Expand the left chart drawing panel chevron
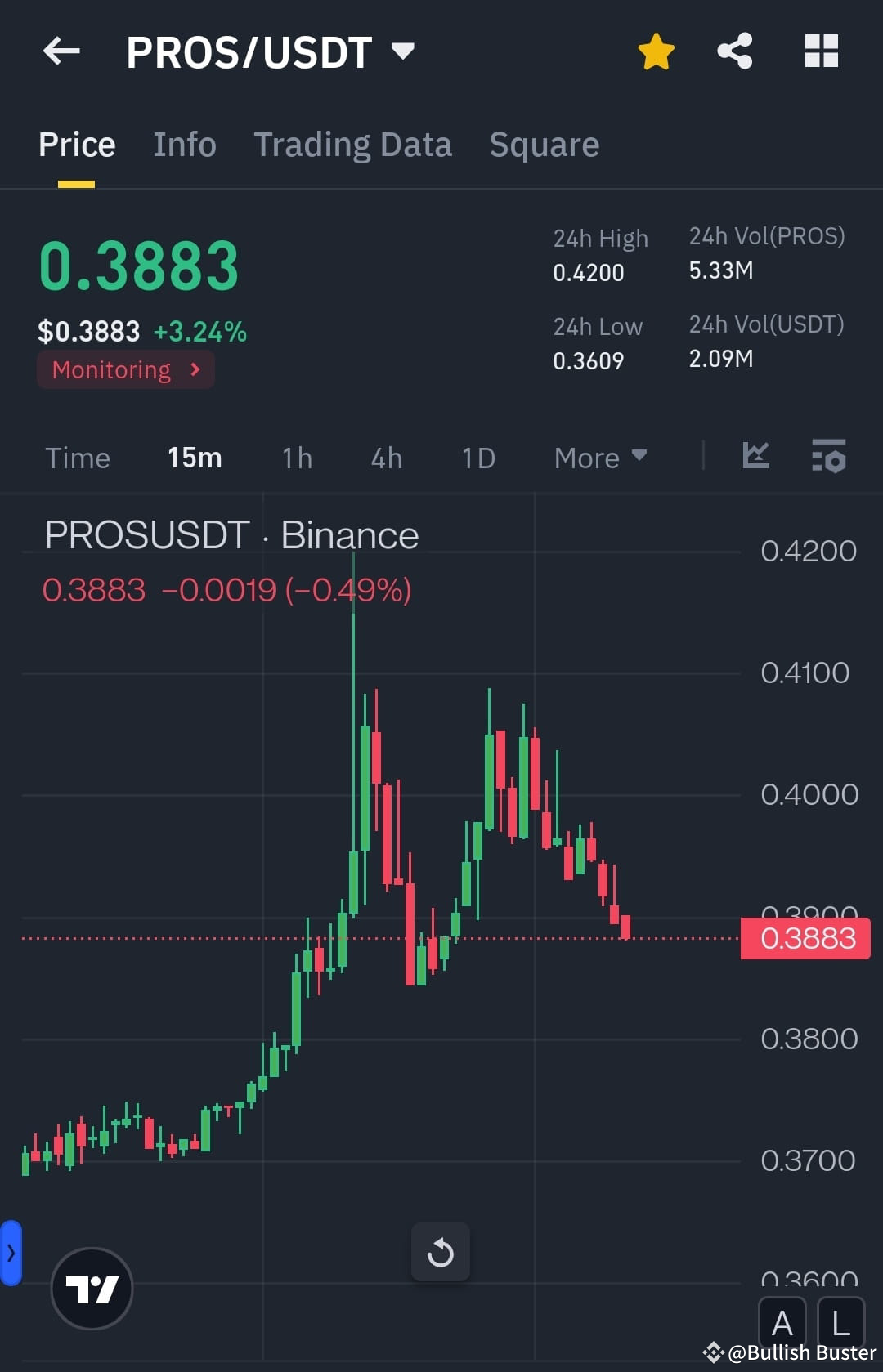 pyautogui.click(x=10, y=1253)
